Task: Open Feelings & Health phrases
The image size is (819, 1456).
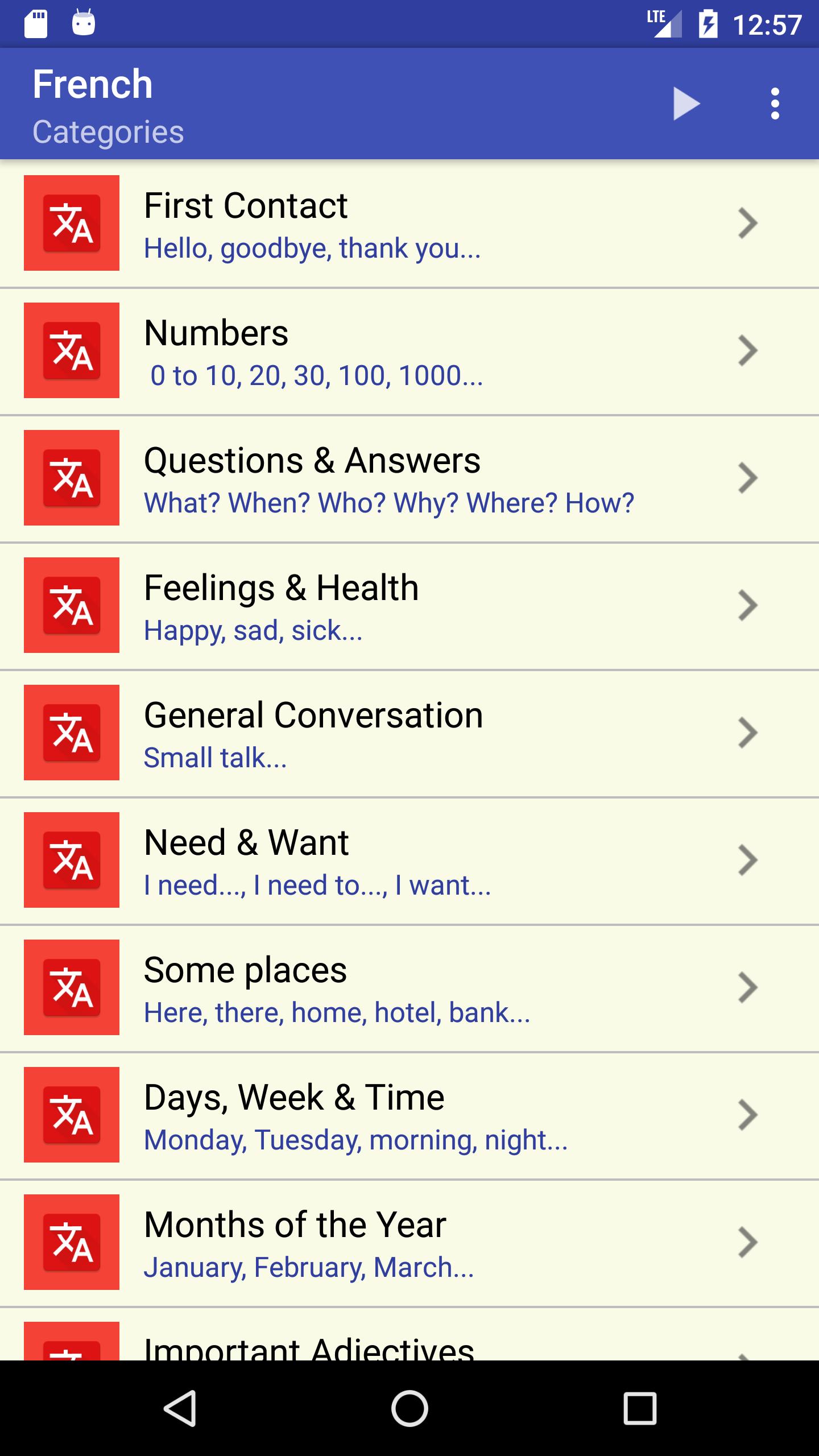Action: click(x=409, y=606)
